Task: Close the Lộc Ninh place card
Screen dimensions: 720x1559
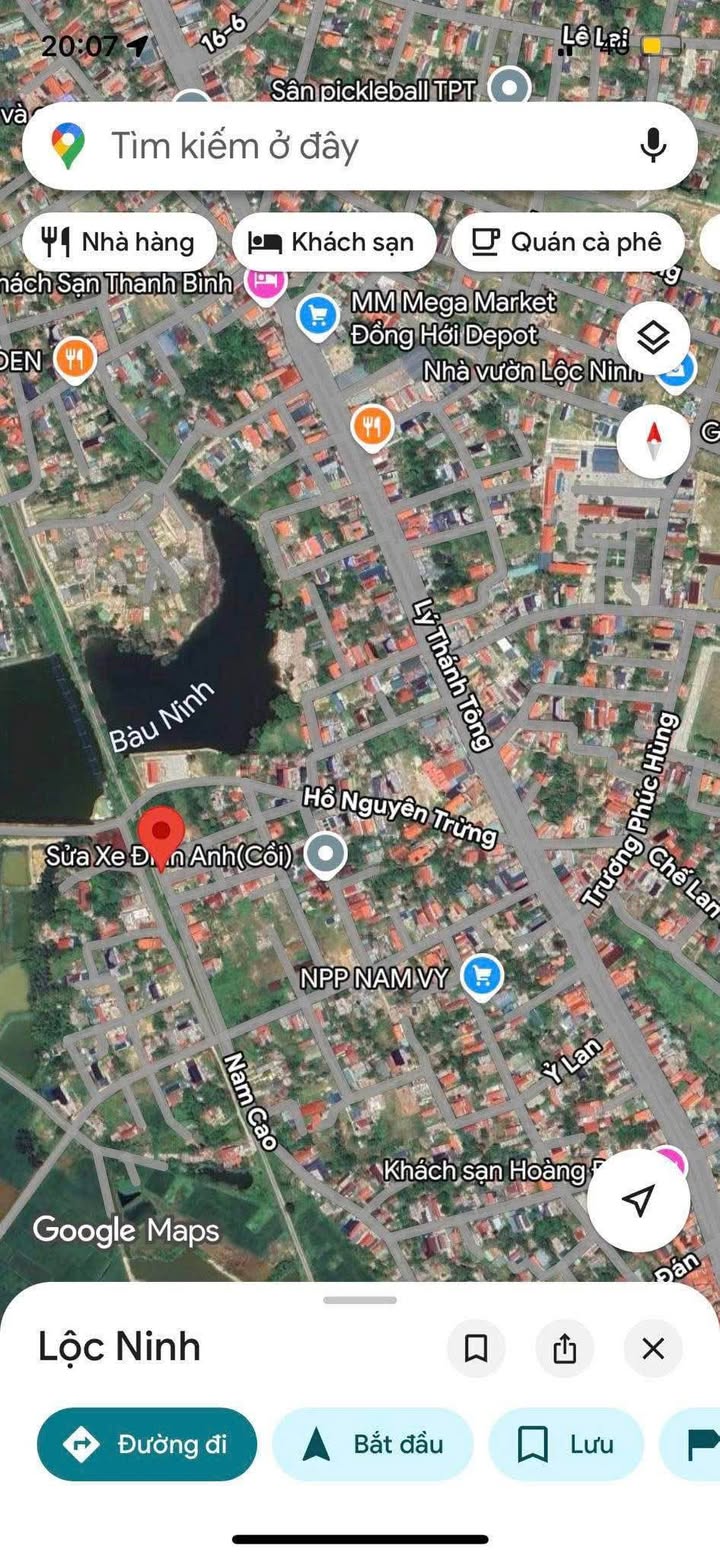Action: pos(653,1348)
